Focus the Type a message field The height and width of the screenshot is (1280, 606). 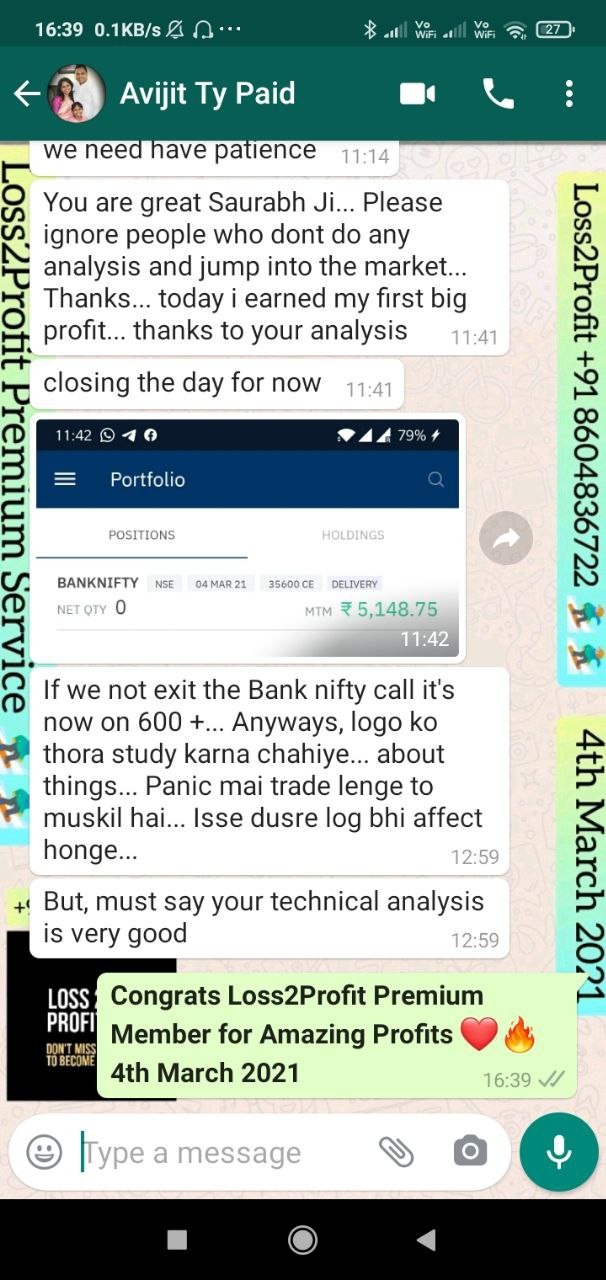tap(220, 1152)
